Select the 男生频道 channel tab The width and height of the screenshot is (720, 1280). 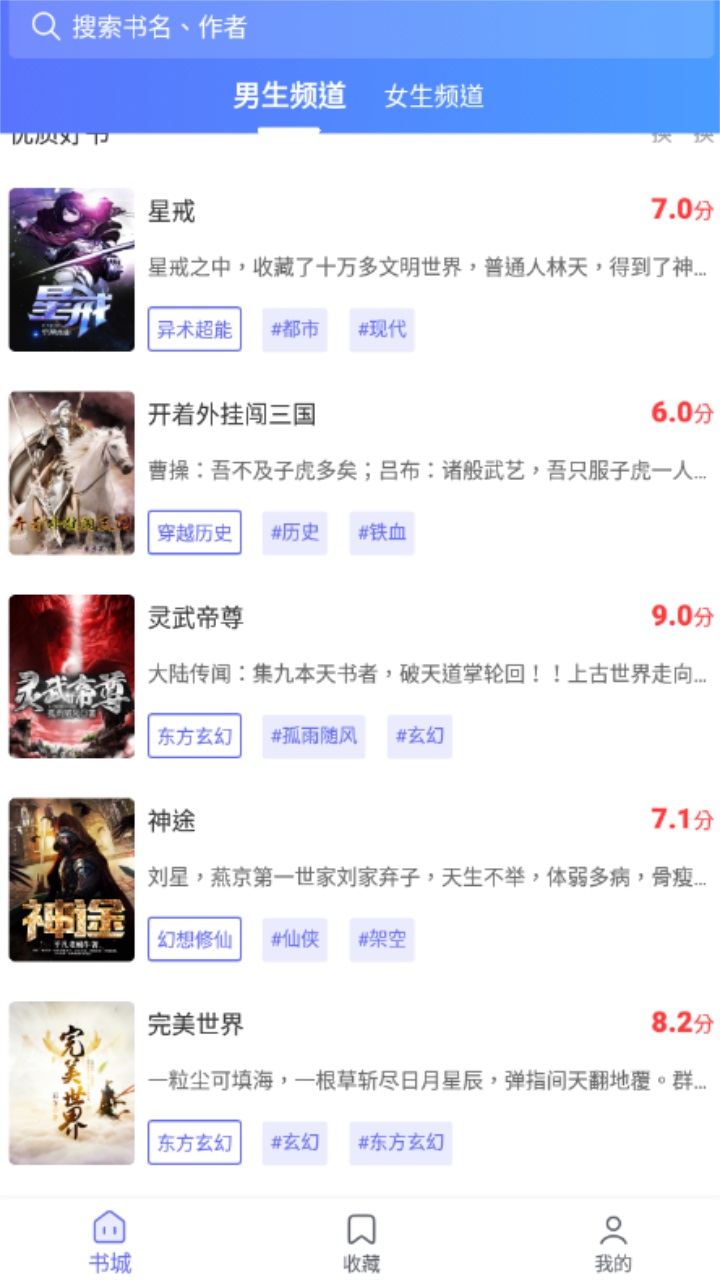point(289,98)
